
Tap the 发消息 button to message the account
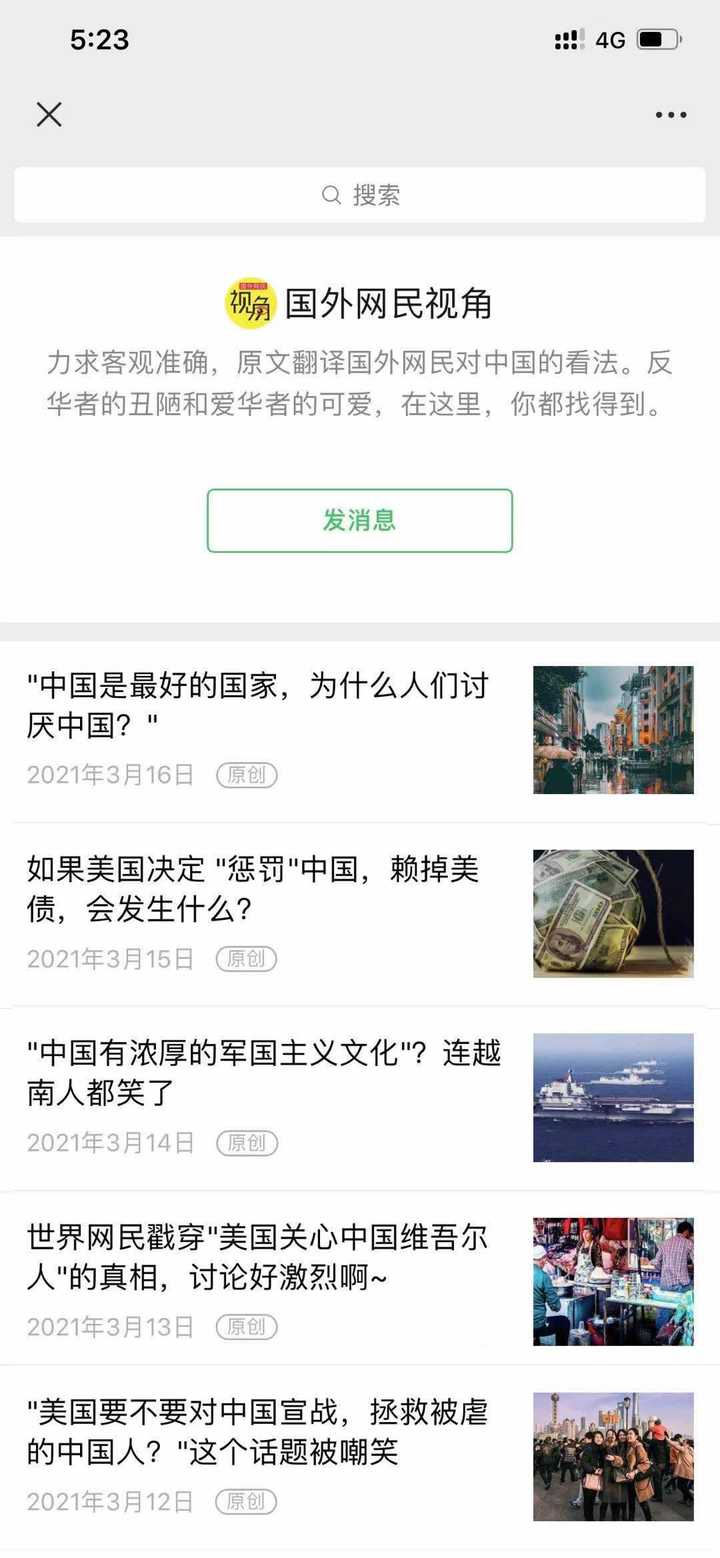click(x=358, y=520)
